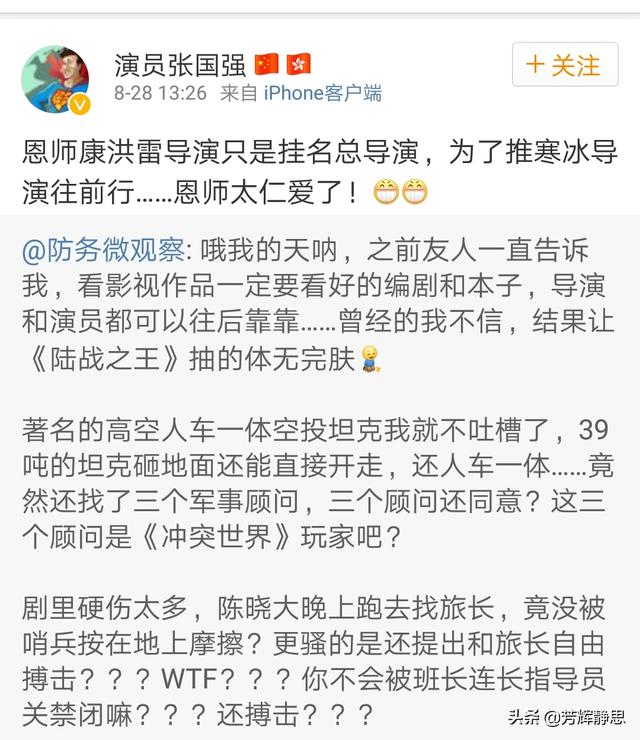Open the 演员张国强 username profile
The height and width of the screenshot is (740, 640).
[180, 64]
